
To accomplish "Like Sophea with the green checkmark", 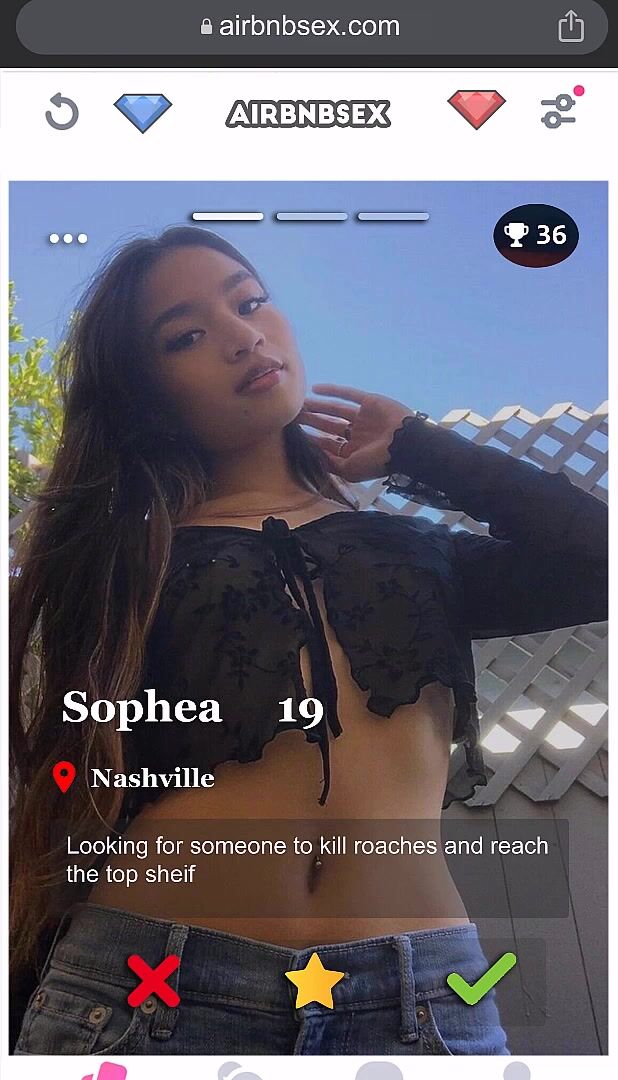I will (x=481, y=978).
